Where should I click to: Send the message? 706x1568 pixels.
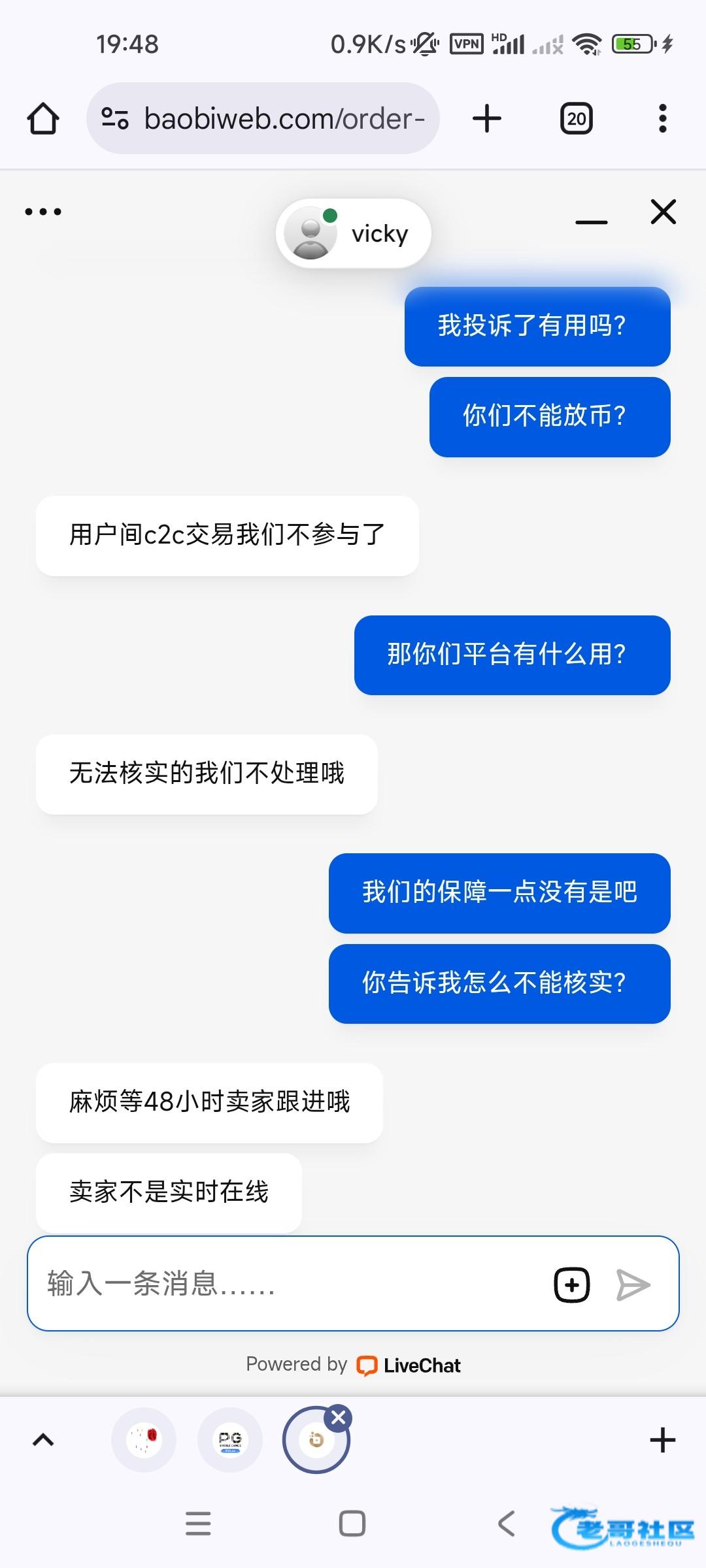coord(633,1285)
